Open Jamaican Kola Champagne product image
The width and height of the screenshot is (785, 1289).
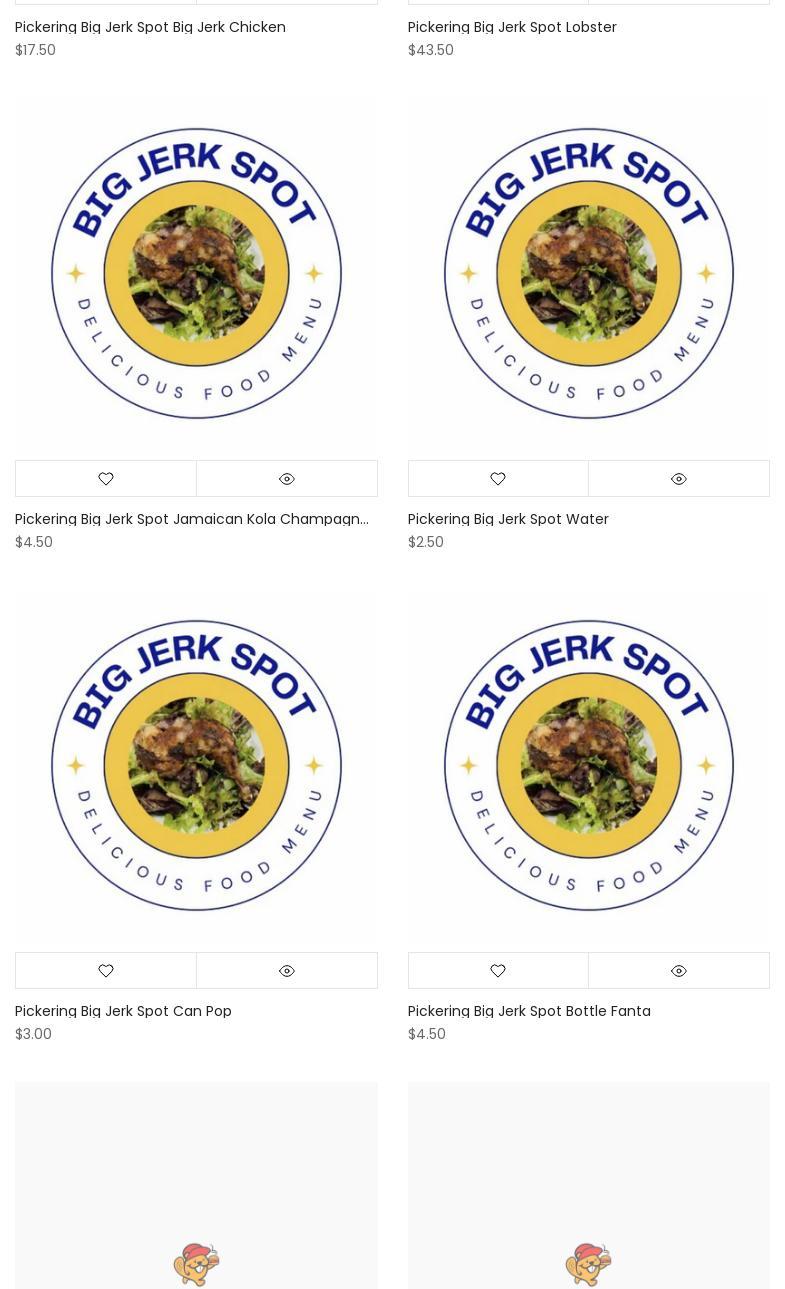[196, 273]
